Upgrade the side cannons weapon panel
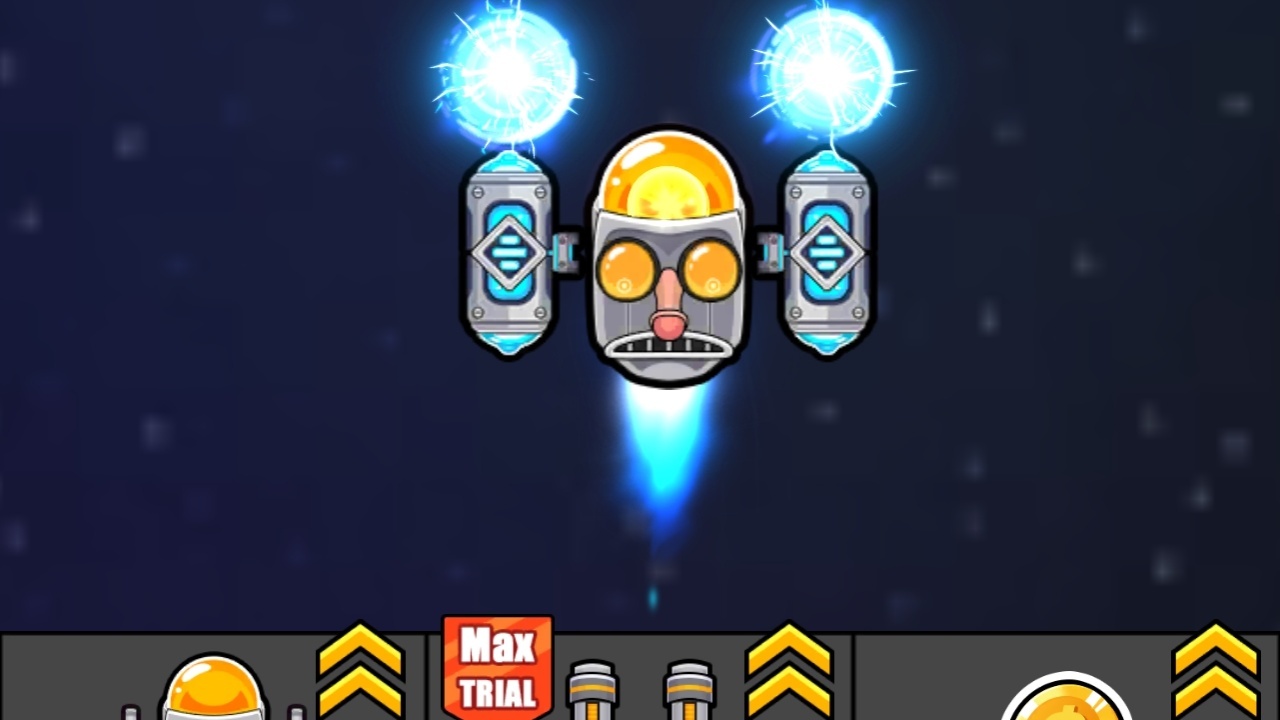Screen dimensions: 1280x720 tap(789, 672)
